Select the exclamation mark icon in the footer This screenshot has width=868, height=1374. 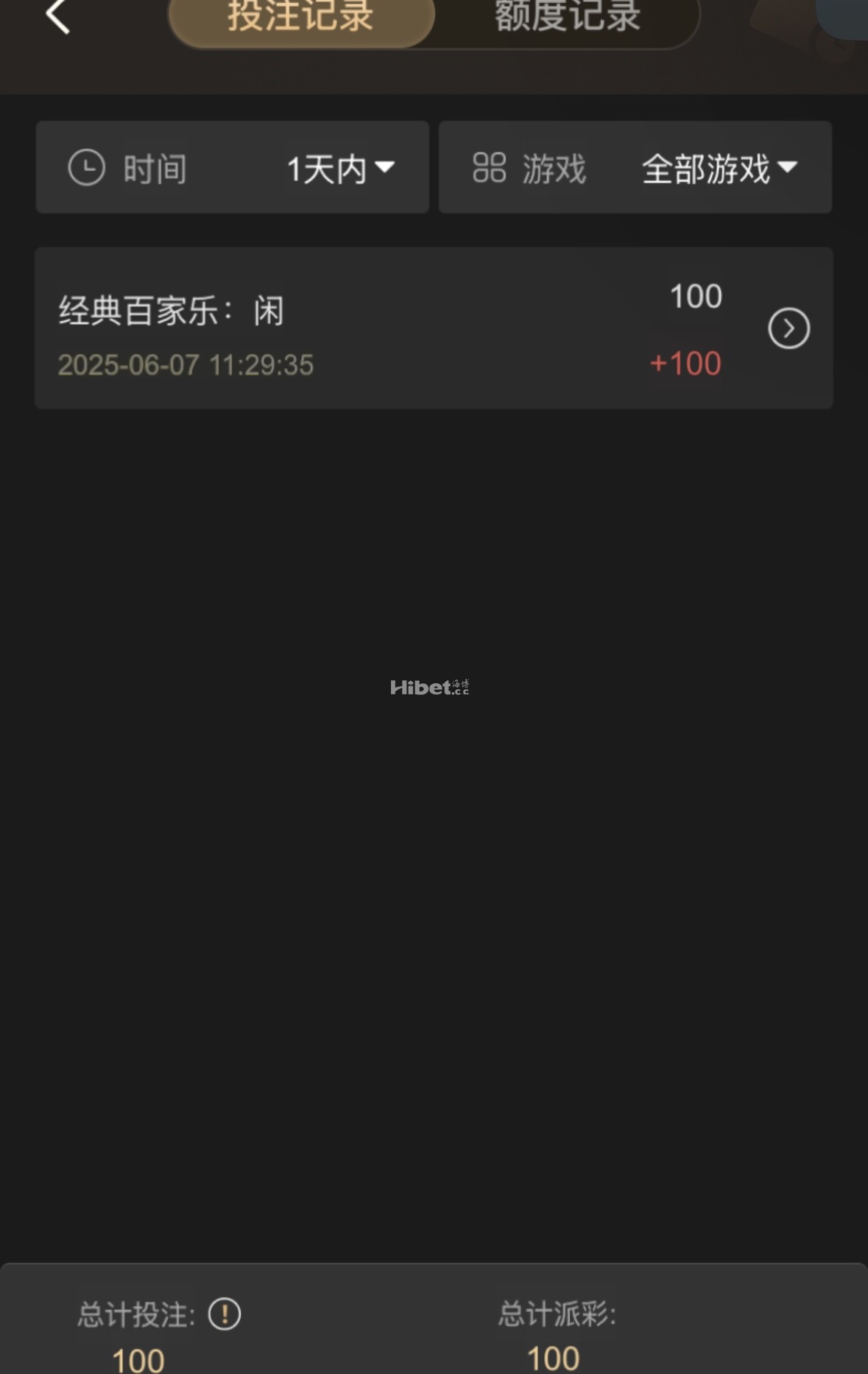[x=223, y=1314]
